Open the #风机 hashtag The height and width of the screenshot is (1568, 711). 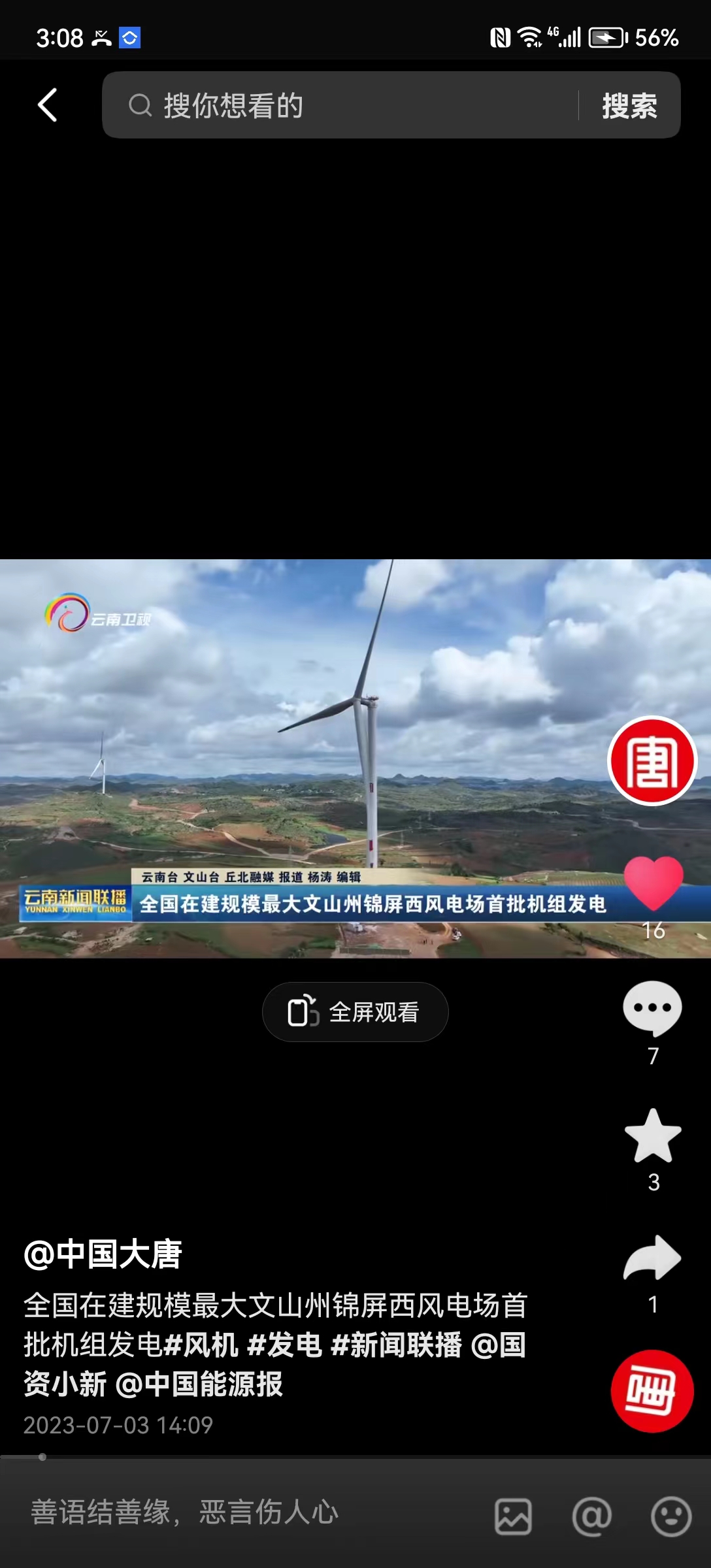201,1345
